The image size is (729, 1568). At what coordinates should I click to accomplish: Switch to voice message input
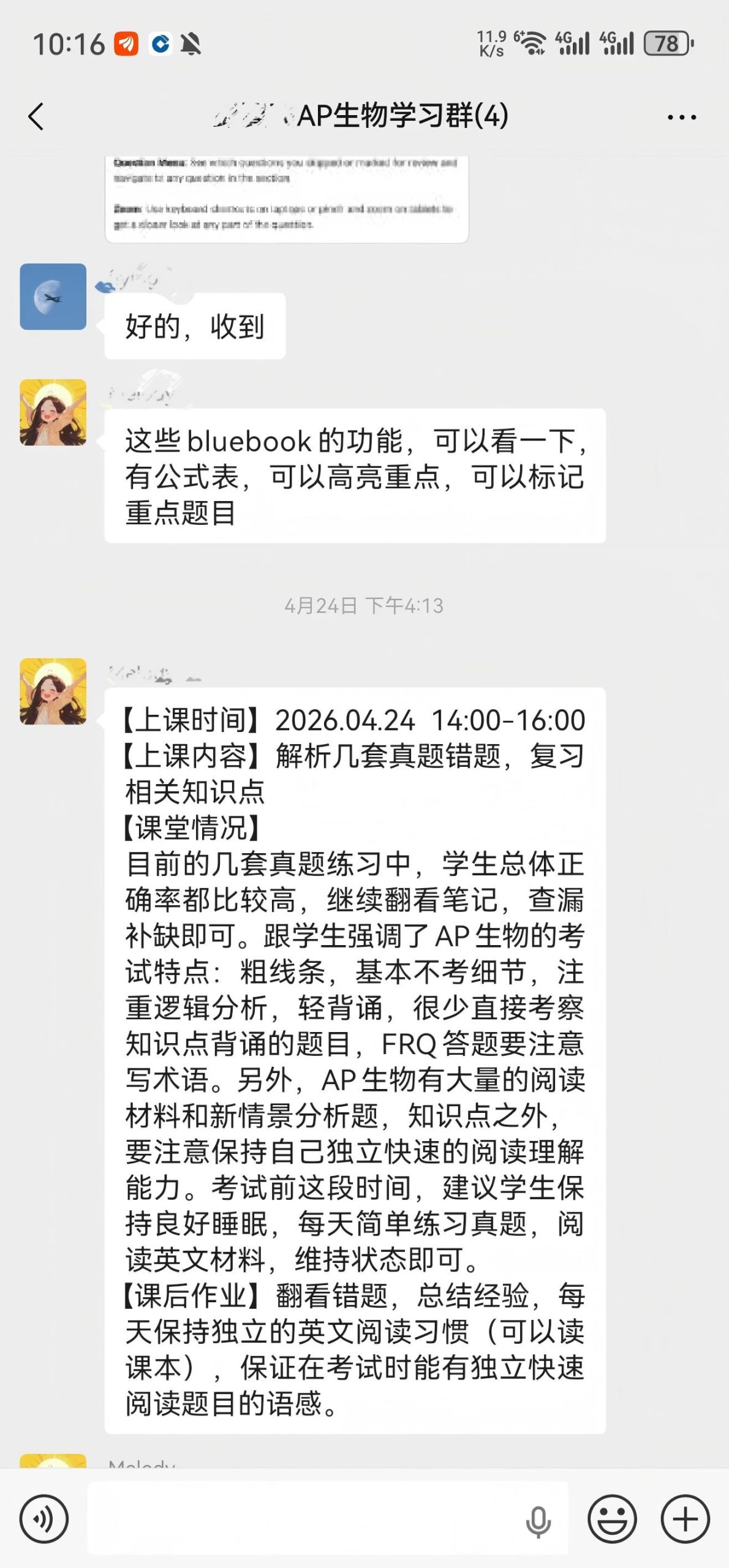pyautogui.click(x=44, y=1519)
